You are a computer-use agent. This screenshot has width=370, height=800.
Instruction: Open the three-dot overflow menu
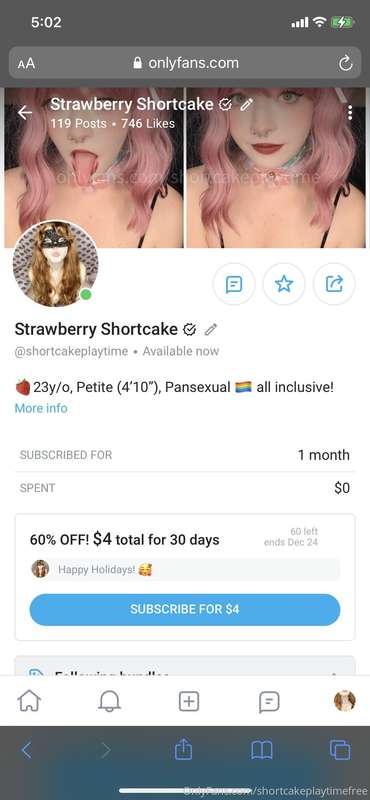click(x=350, y=113)
